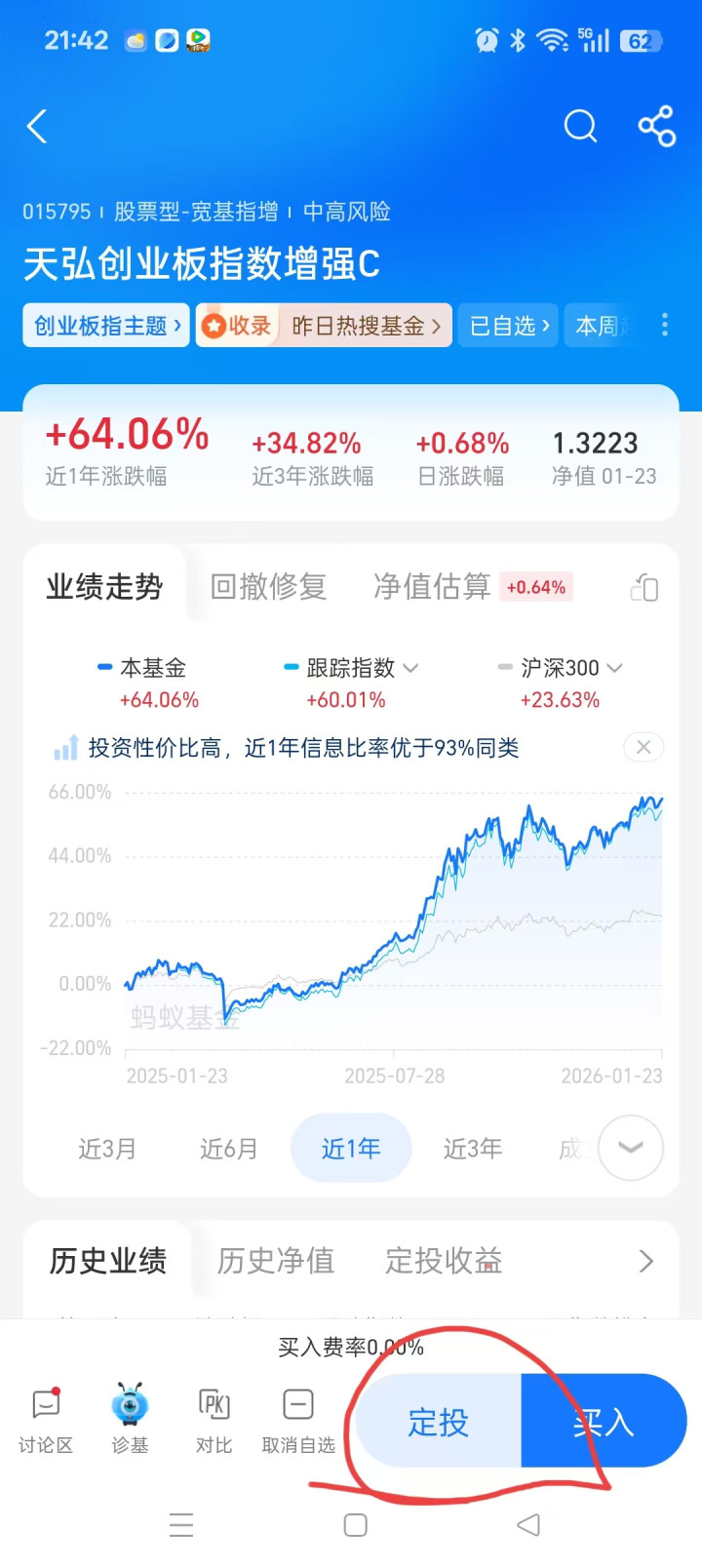Expand the 沪深300 comparison dropdown
Screen dimensions: 702x1568
point(614,668)
